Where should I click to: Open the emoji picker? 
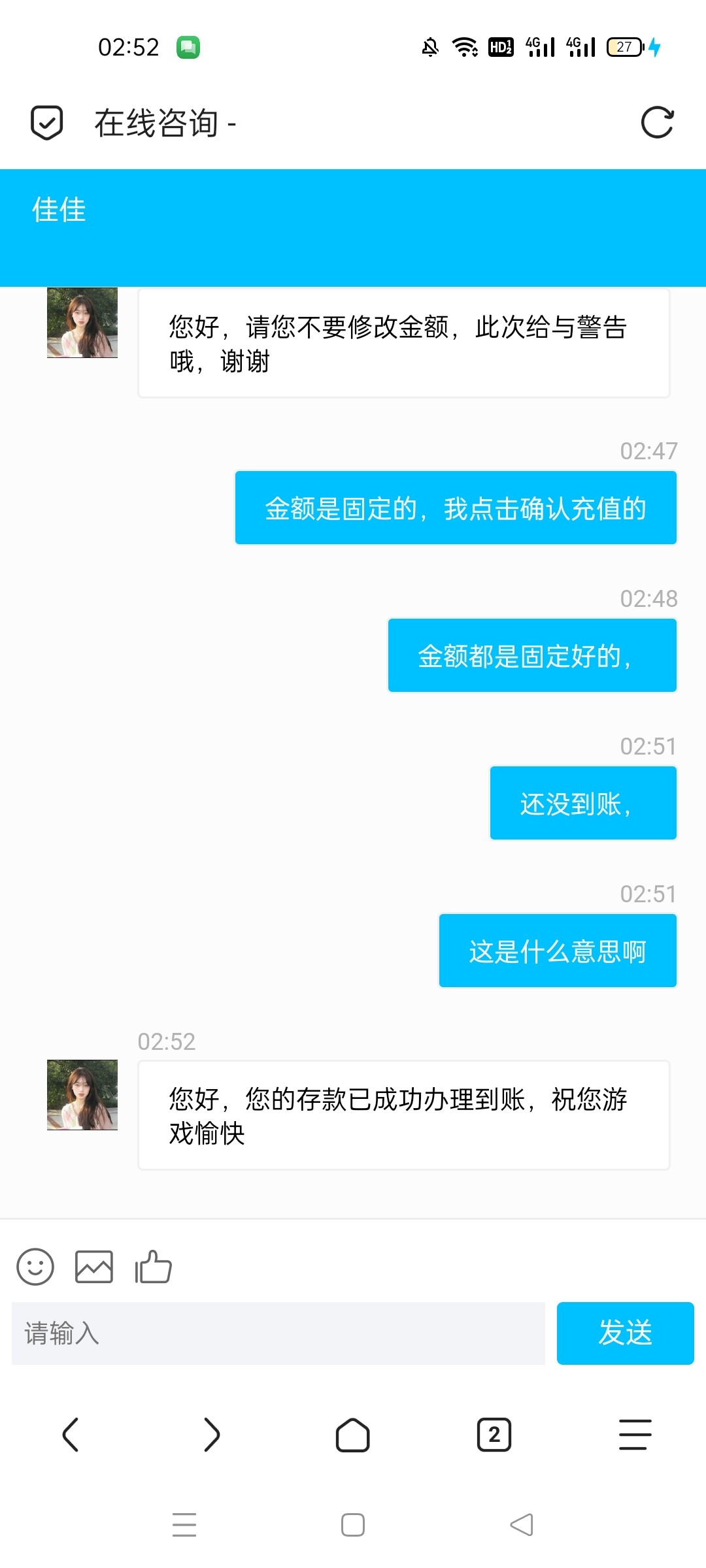[35, 1267]
